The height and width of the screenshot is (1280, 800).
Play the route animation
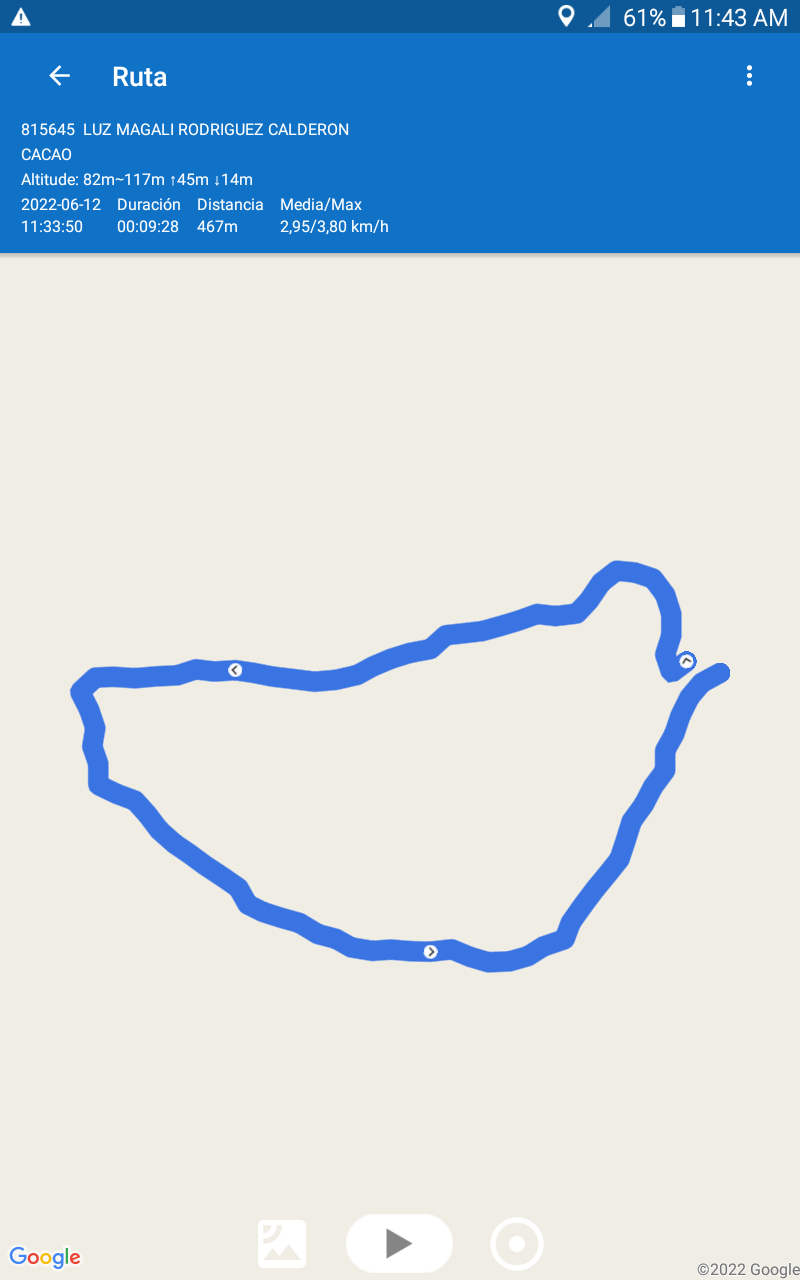[399, 1243]
